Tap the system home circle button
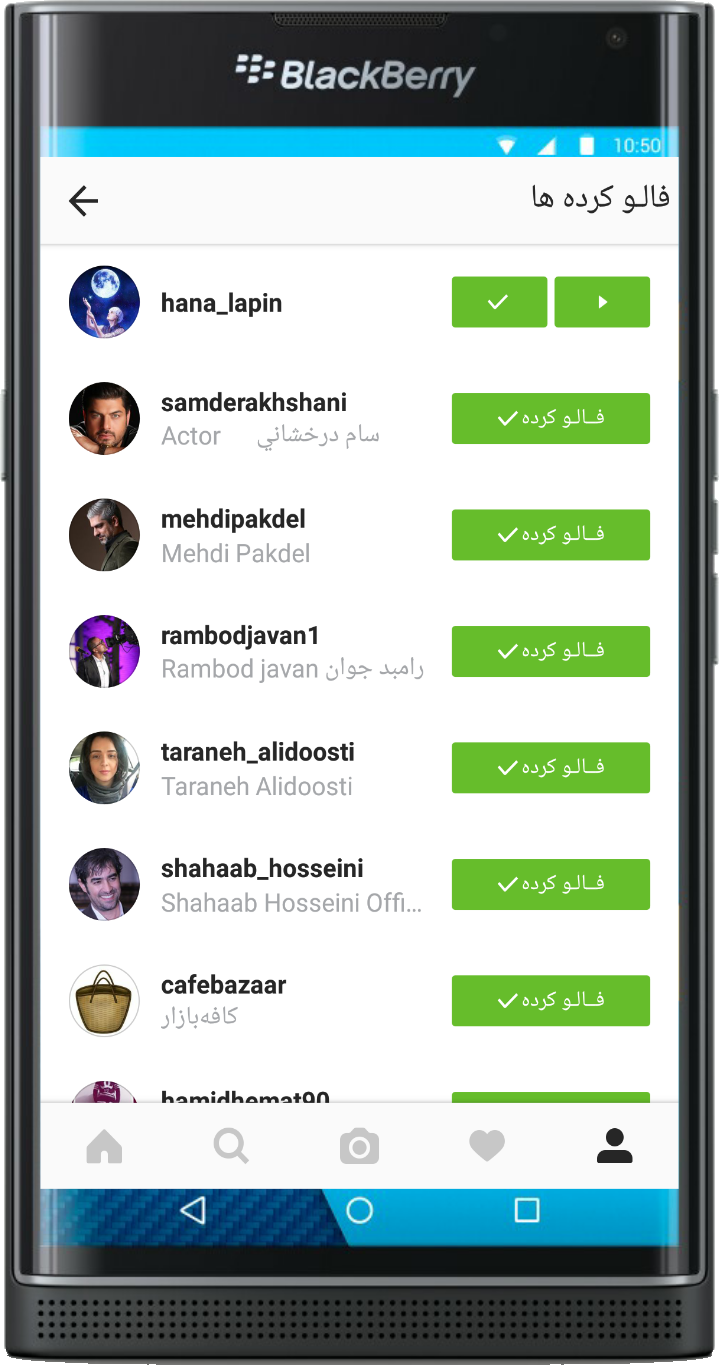Image resolution: width=719 pixels, height=1365 pixels. (x=359, y=1211)
